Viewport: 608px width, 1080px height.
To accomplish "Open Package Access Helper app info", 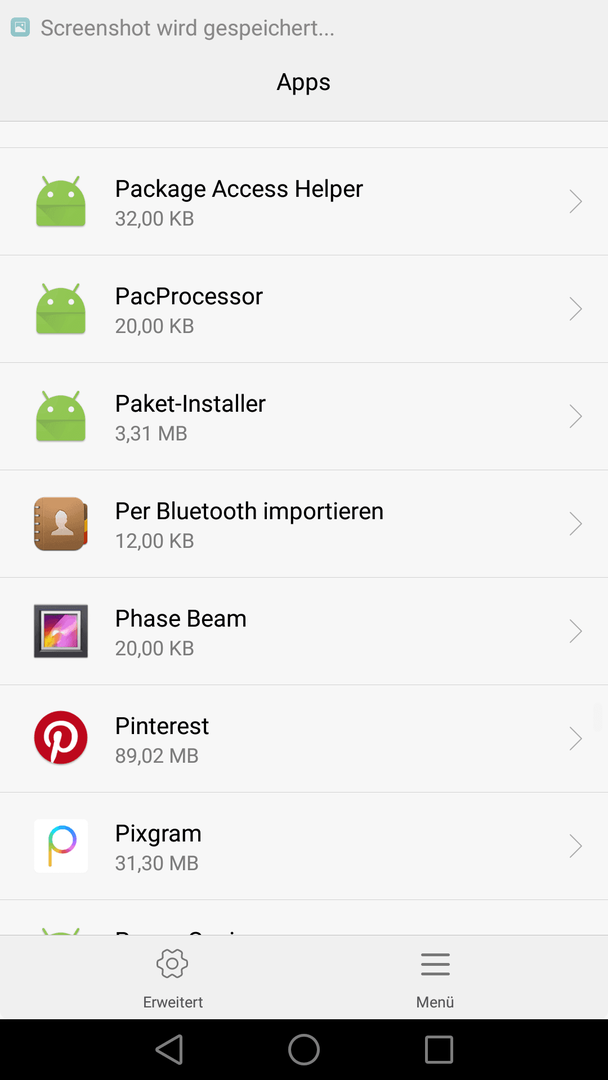I will click(304, 201).
